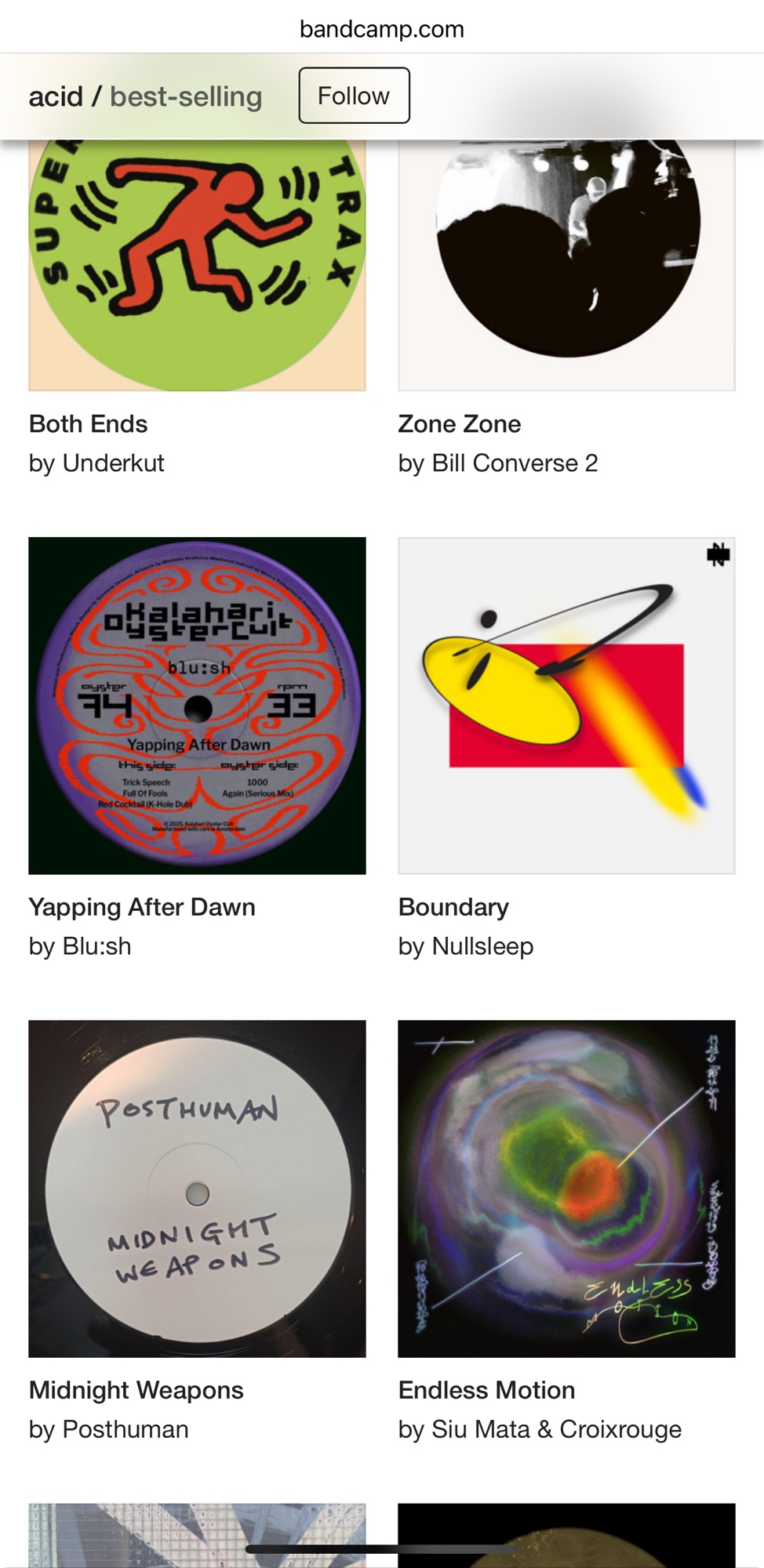
Task: Open the Midnight Weapons title link
Action: 136,1390
